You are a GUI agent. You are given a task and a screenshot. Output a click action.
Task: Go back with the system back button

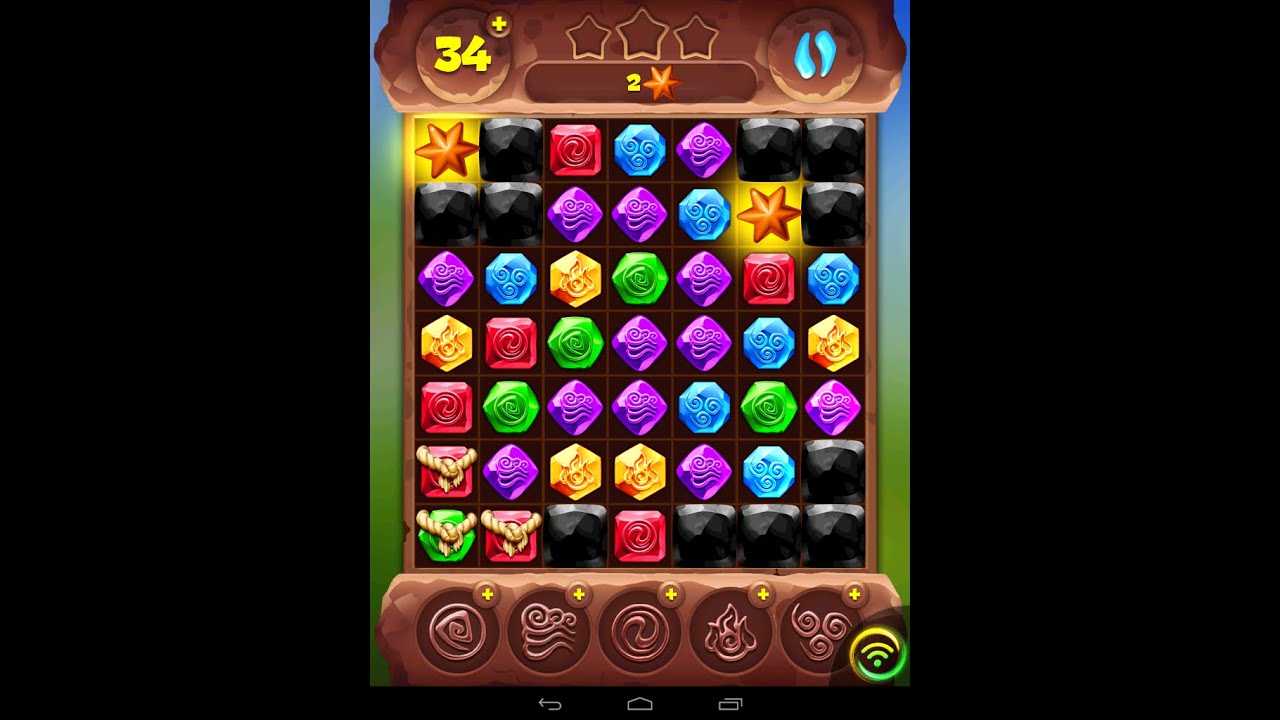[549, 704]
